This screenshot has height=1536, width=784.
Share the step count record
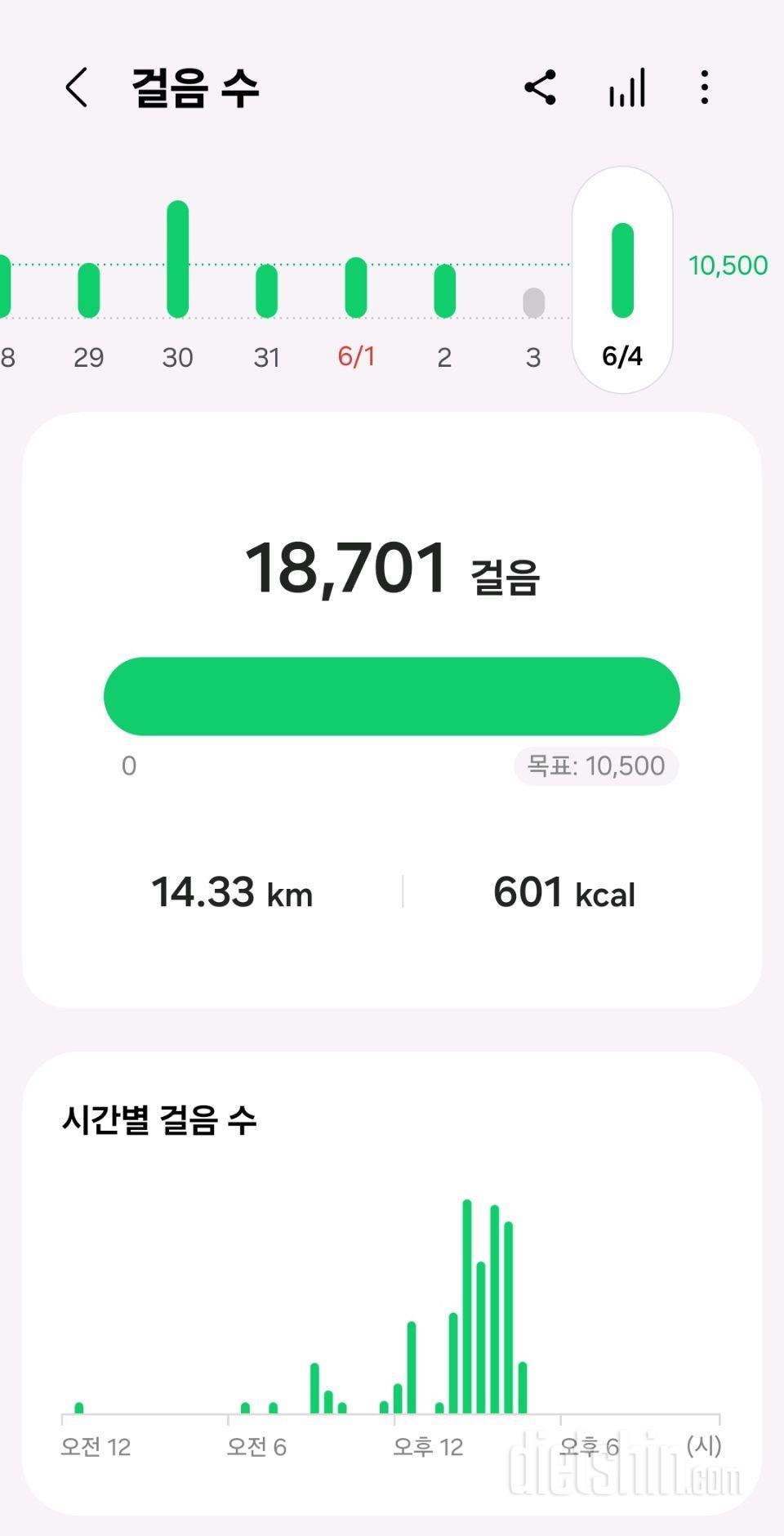point(540,87)
